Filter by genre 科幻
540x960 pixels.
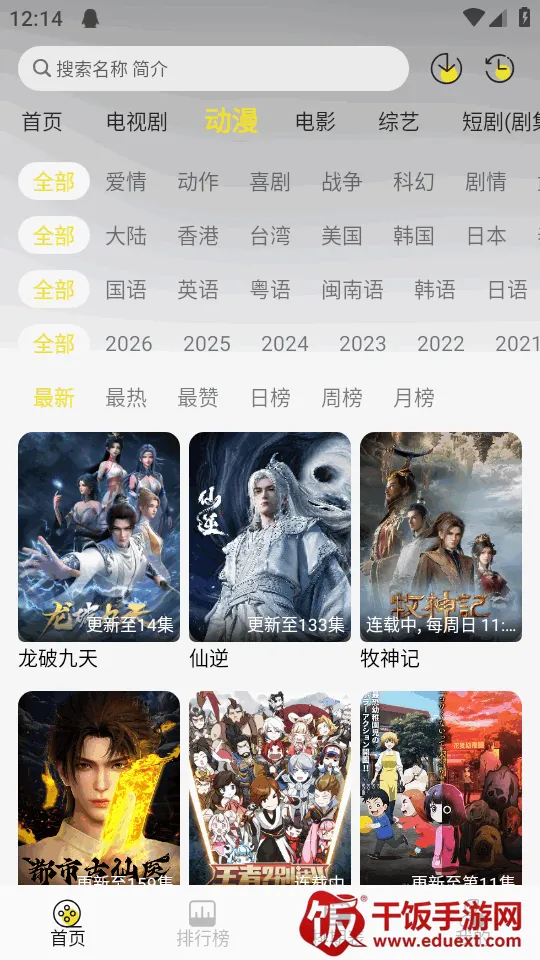point(414,182)
